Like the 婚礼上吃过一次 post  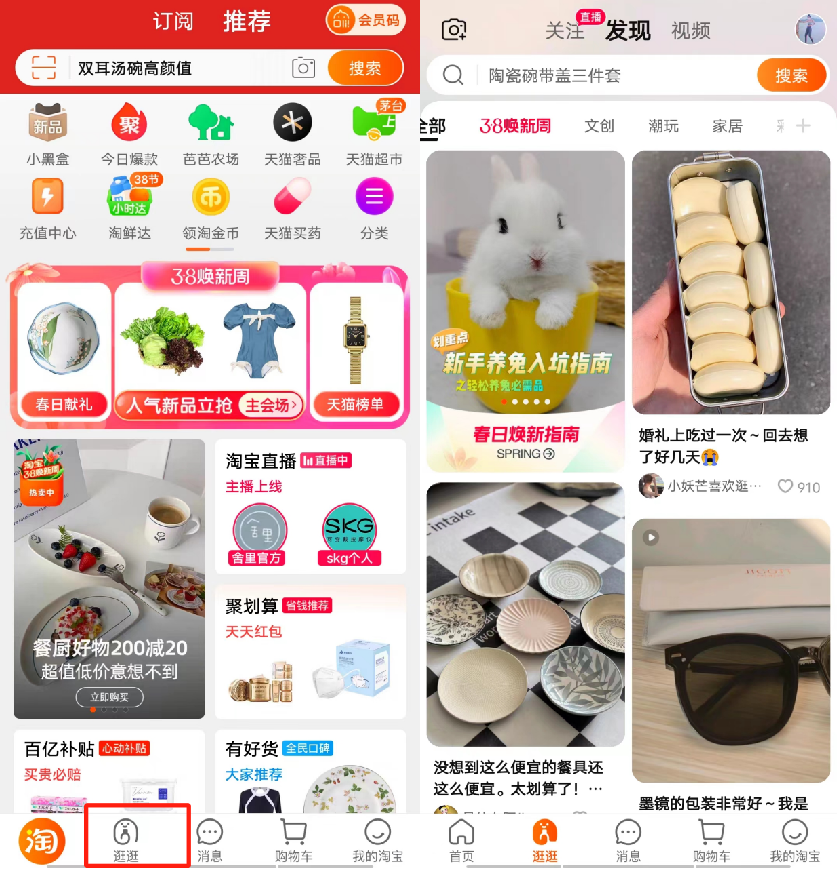[x=786, y=486]
